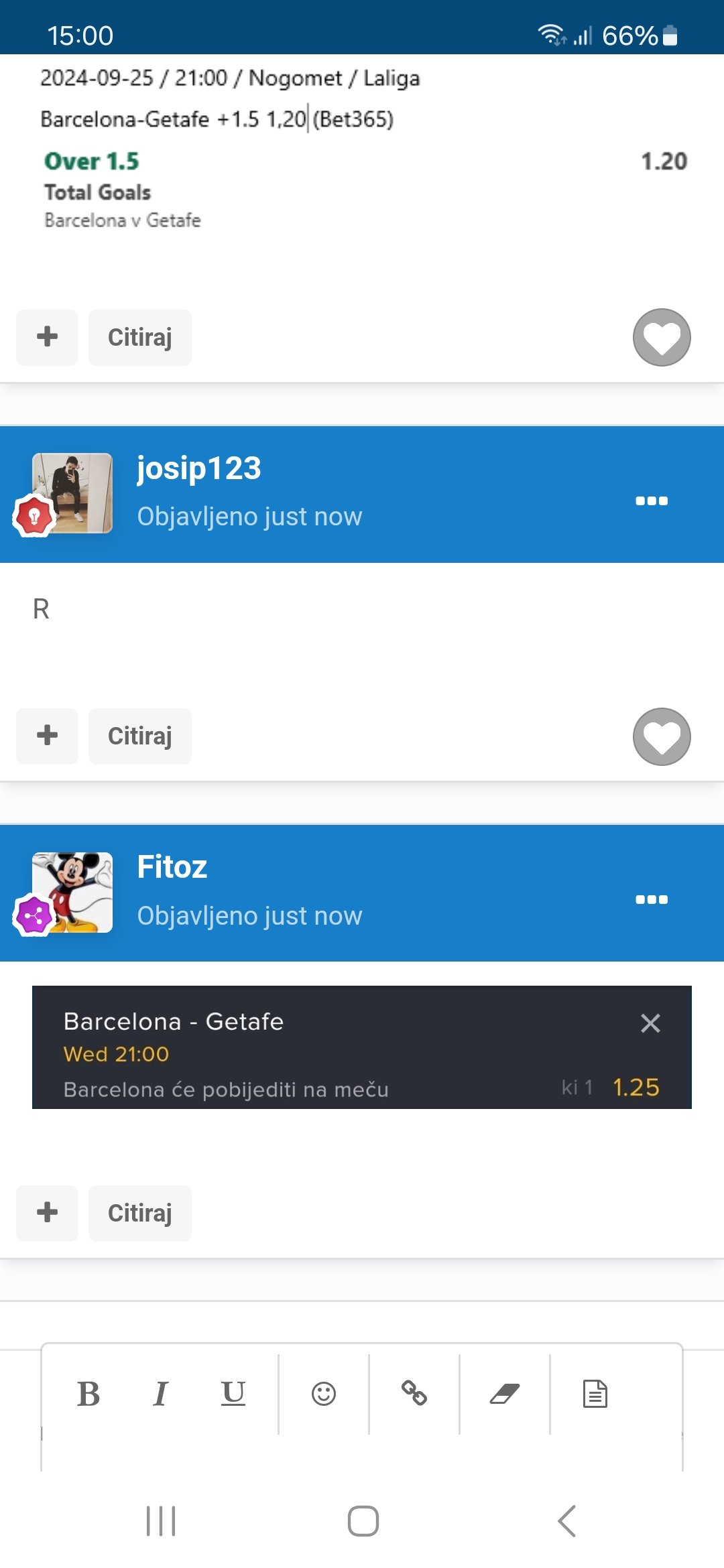Screen dimensions: 724x1568
Task: Tap Citiraj under josip123's post
Action: coord(139,736)
